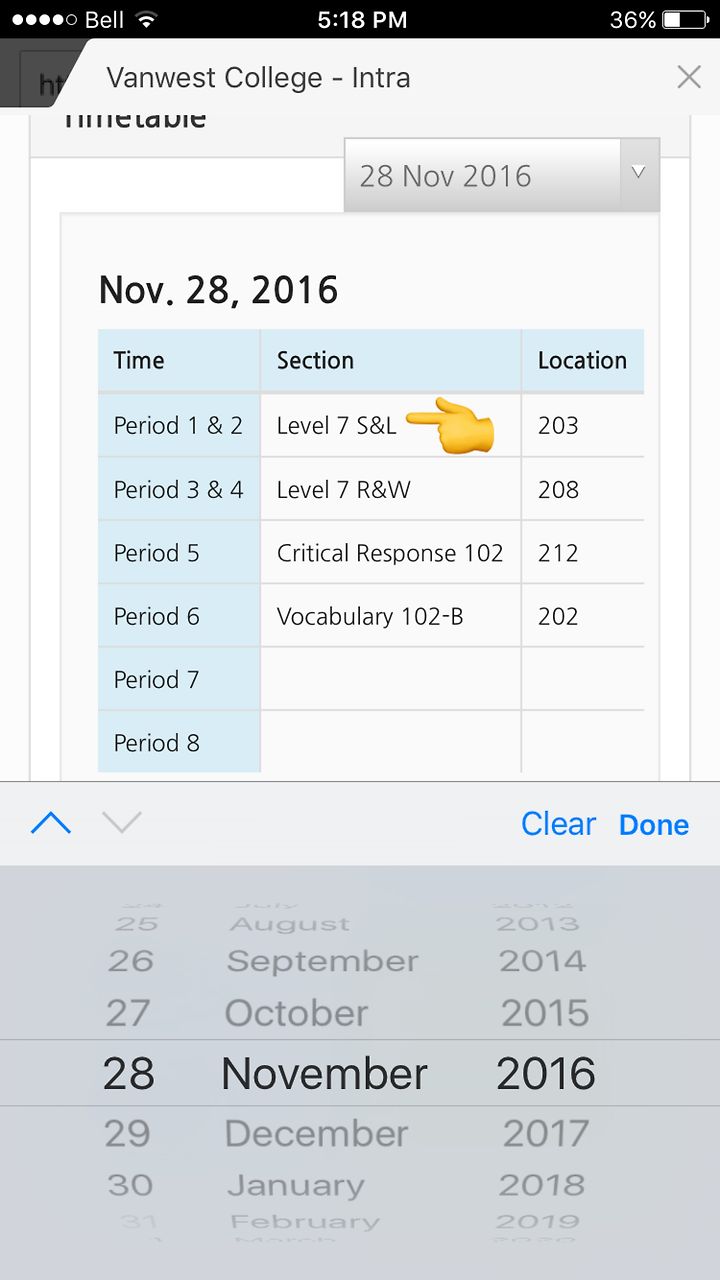Clear the selected date
Viewport: 720px width, 1280px height.
tap(558, 824)
